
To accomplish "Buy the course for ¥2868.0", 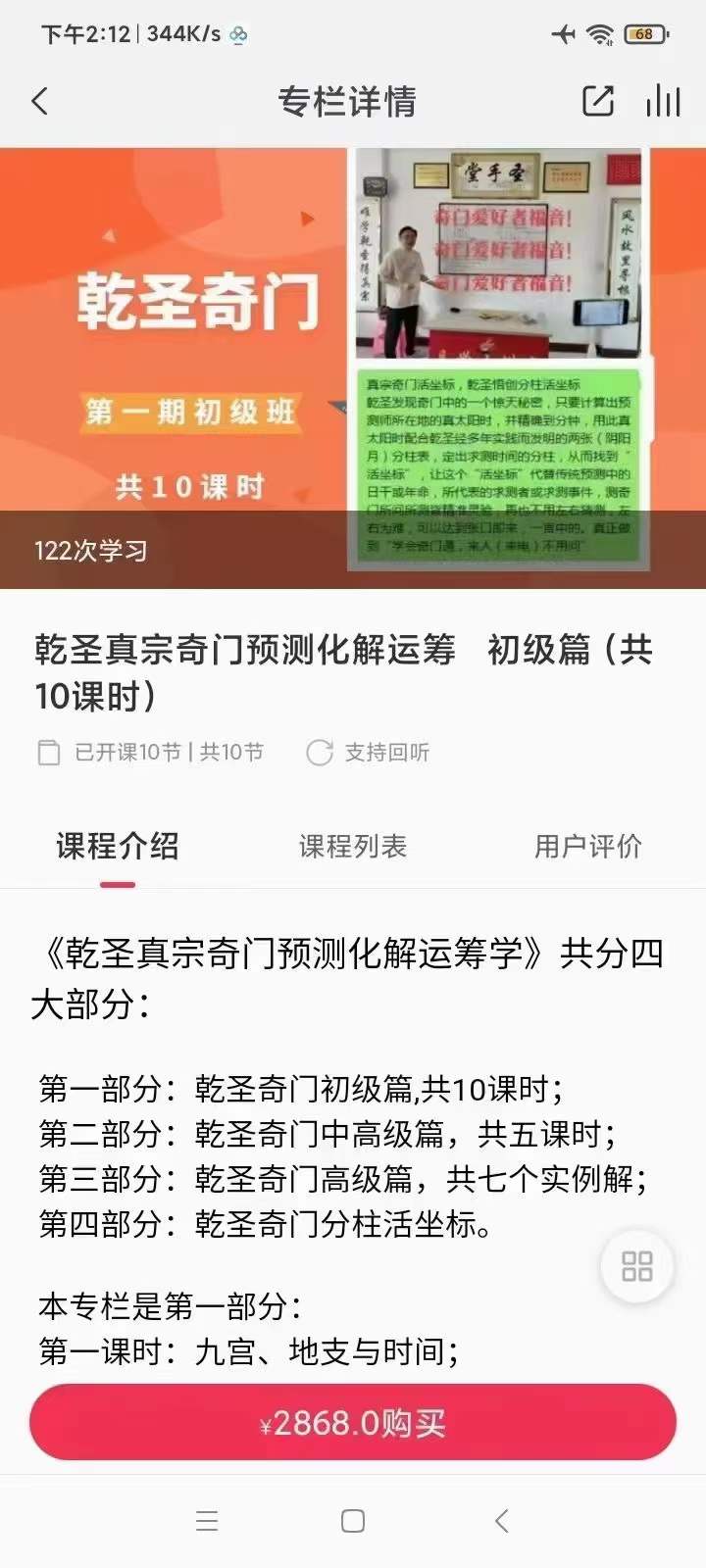I will [x=353, y=1422].
